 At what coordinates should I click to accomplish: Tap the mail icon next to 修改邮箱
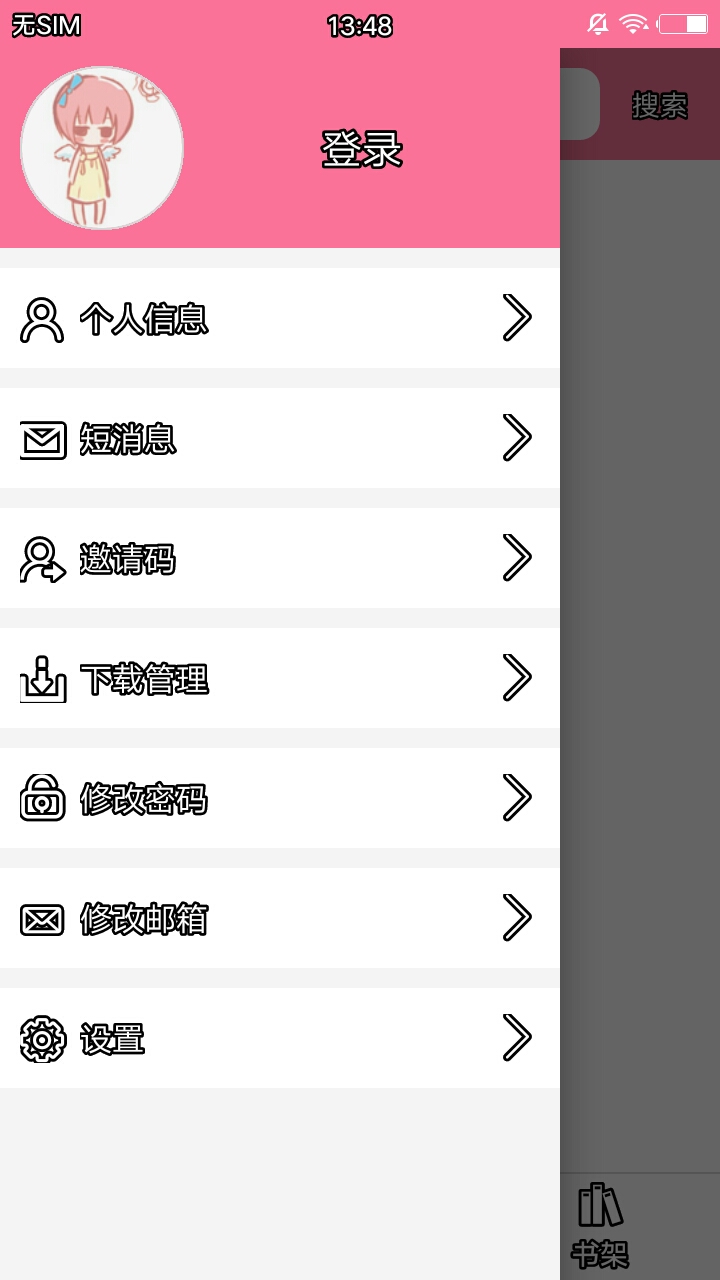[40, 918]
